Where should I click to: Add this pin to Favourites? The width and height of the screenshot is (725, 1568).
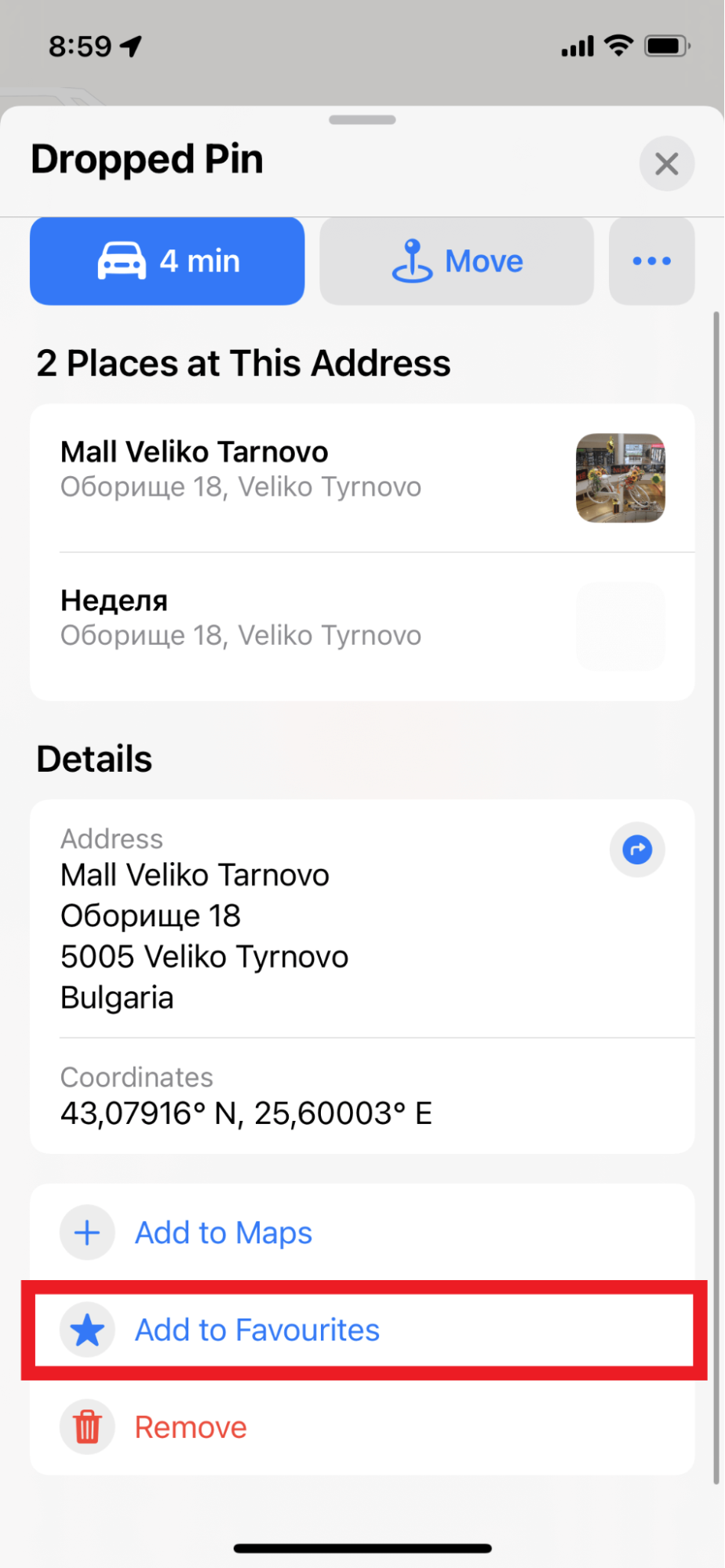[x=362, y=1330]
